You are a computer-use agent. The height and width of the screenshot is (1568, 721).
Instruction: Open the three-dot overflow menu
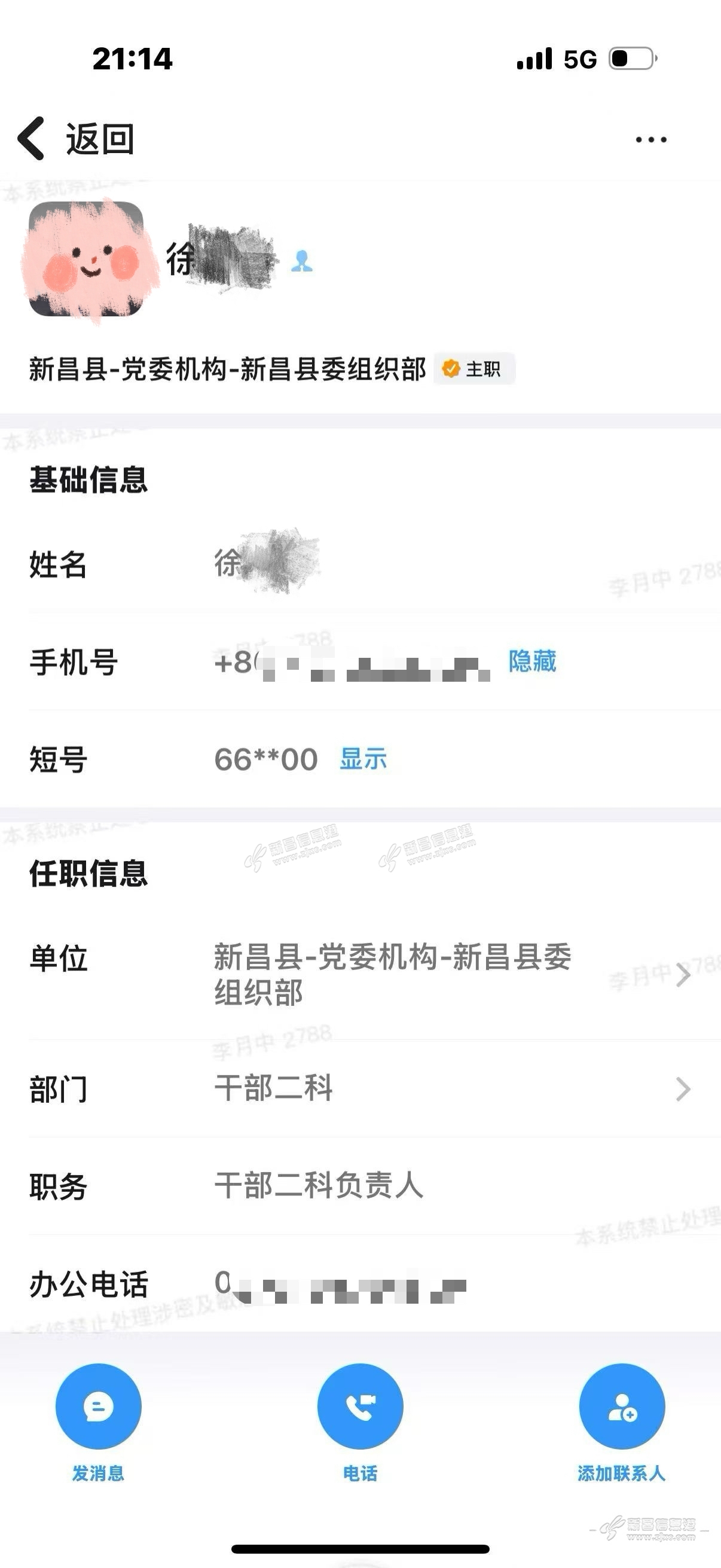[650, 140]
